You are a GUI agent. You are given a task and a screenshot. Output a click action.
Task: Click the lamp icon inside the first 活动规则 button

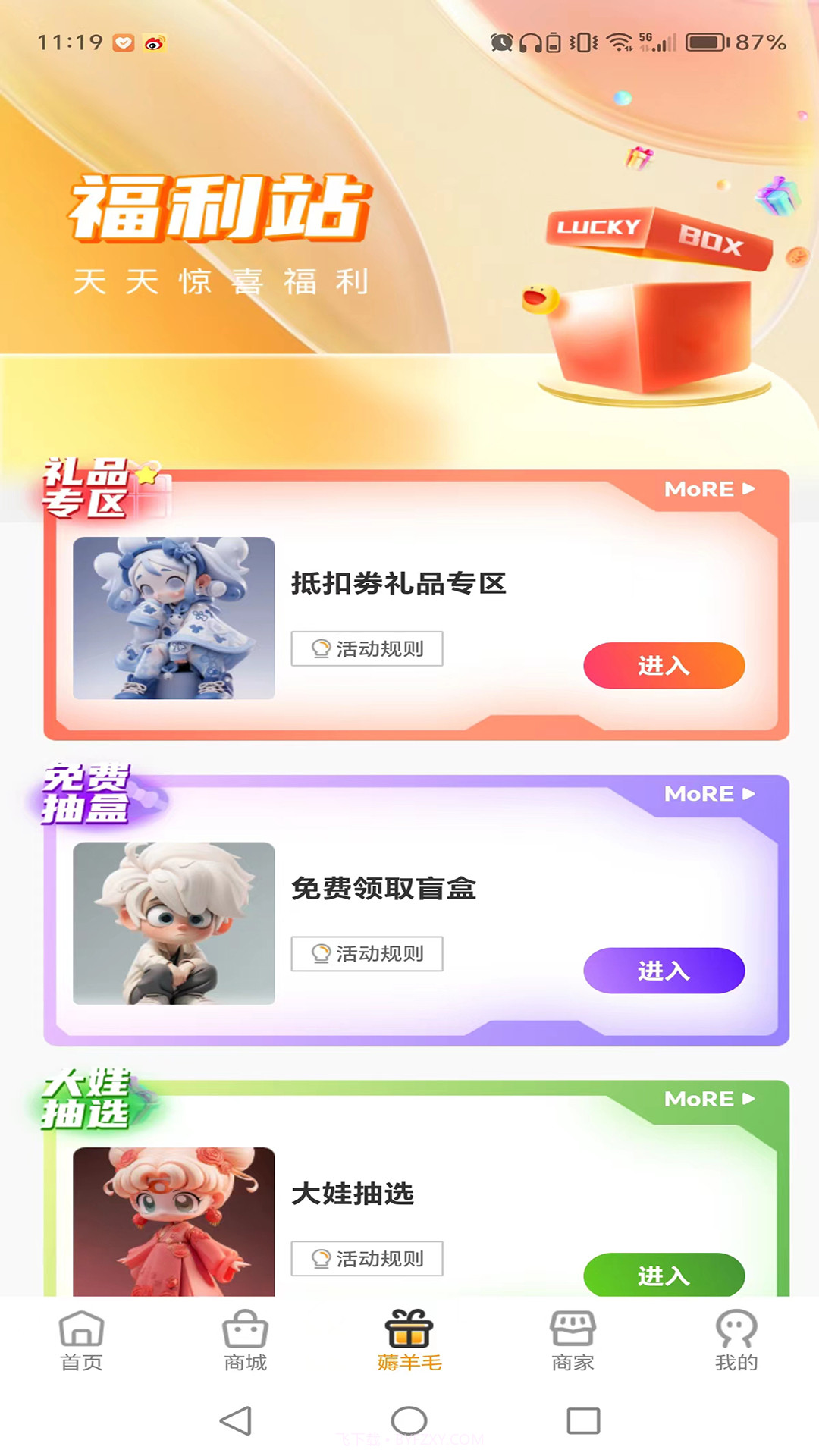coord(320,649)
